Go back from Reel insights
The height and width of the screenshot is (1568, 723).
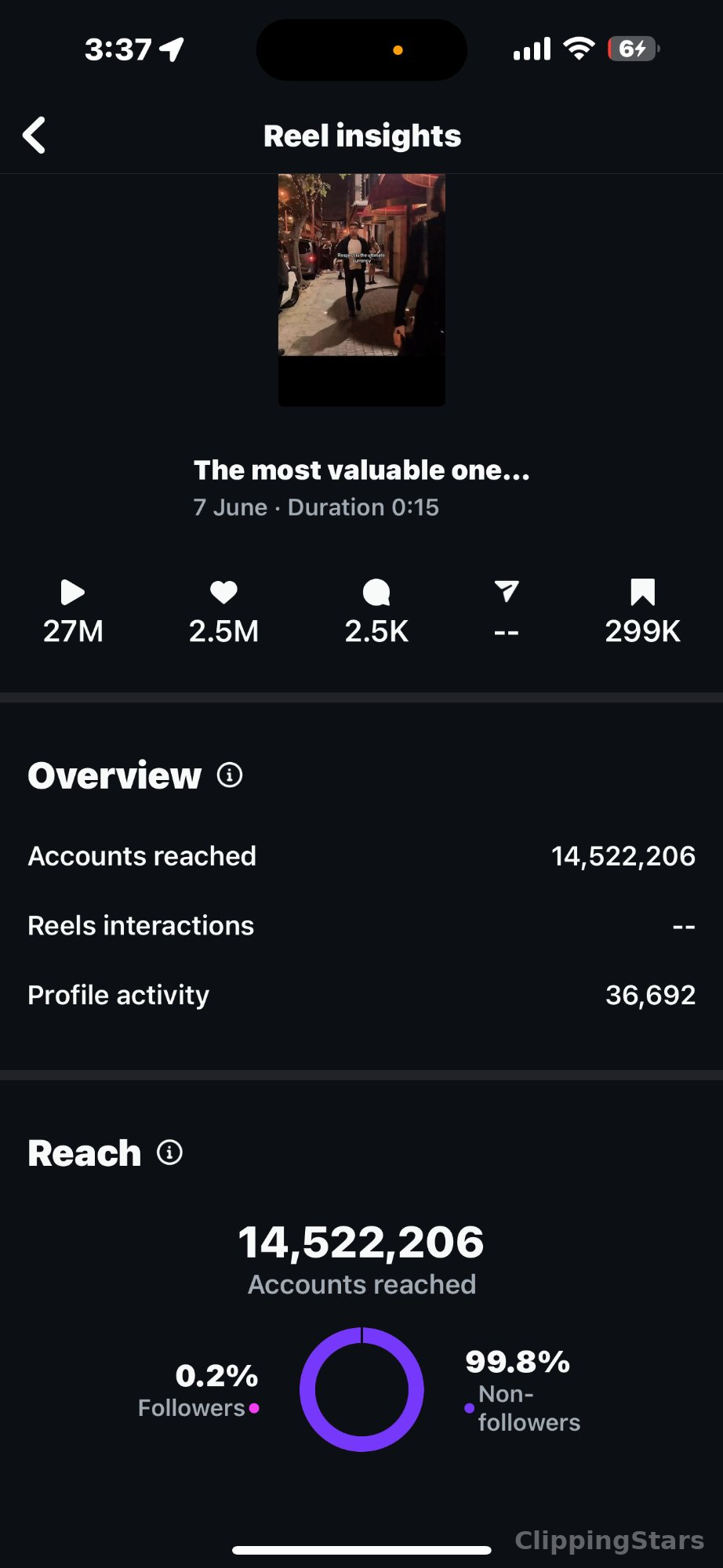35,136
